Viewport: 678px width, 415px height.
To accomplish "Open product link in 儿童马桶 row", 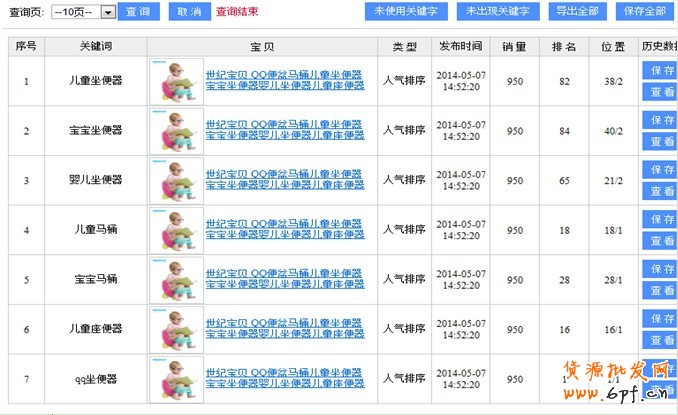I will point(284,230).
